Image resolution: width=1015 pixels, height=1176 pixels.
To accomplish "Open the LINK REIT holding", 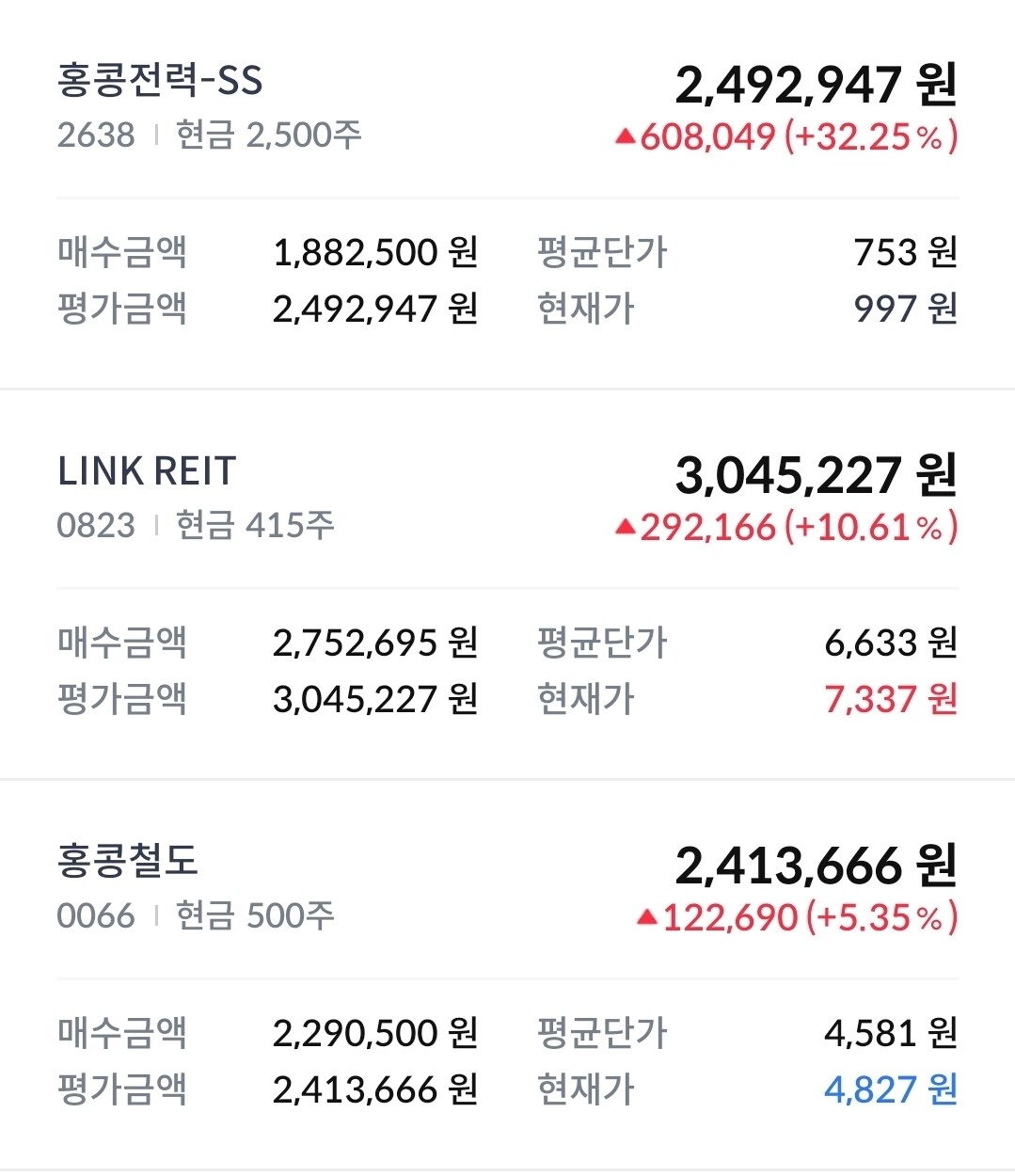I will [147, 471].
